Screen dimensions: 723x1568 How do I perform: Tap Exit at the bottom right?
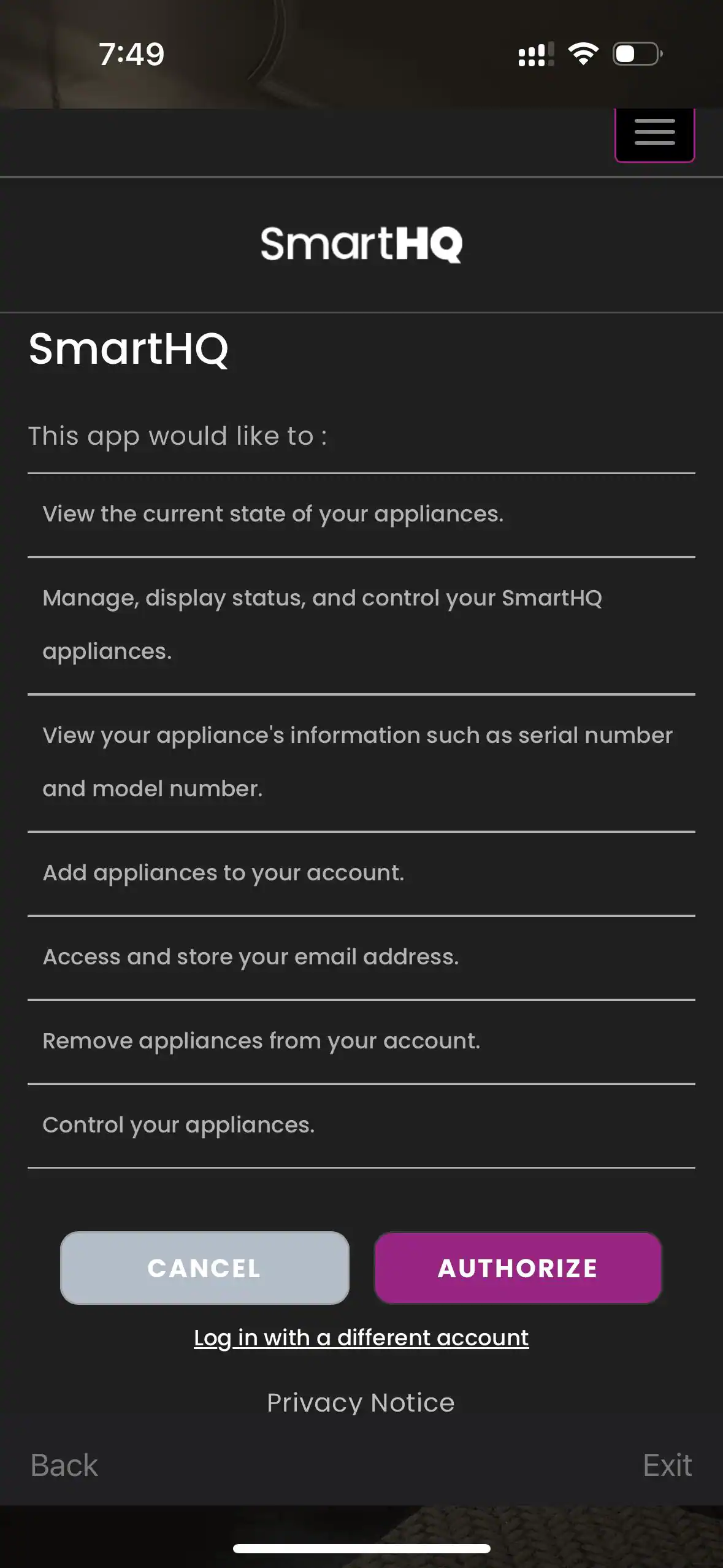[667, 1465]
